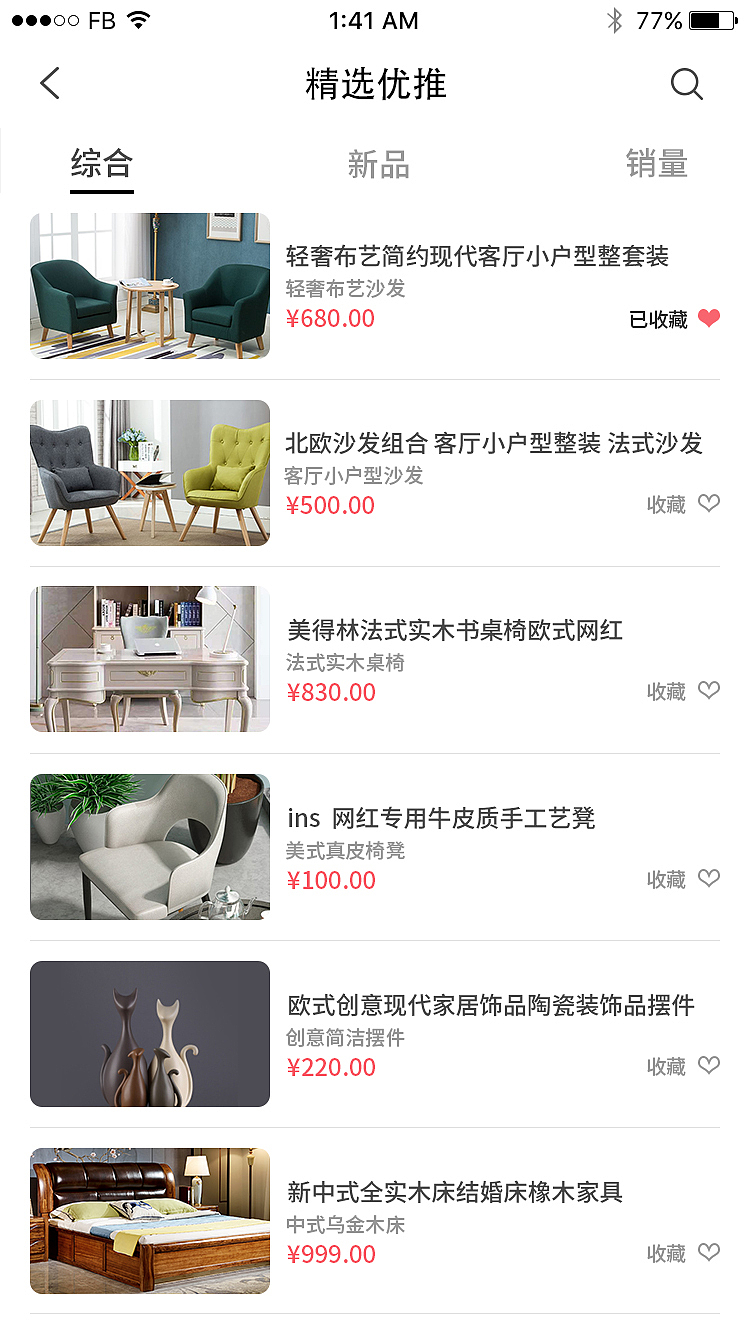
Task: Tap the heart outline beside 北欧沙发组合 listing
Action: click(709, 503)
